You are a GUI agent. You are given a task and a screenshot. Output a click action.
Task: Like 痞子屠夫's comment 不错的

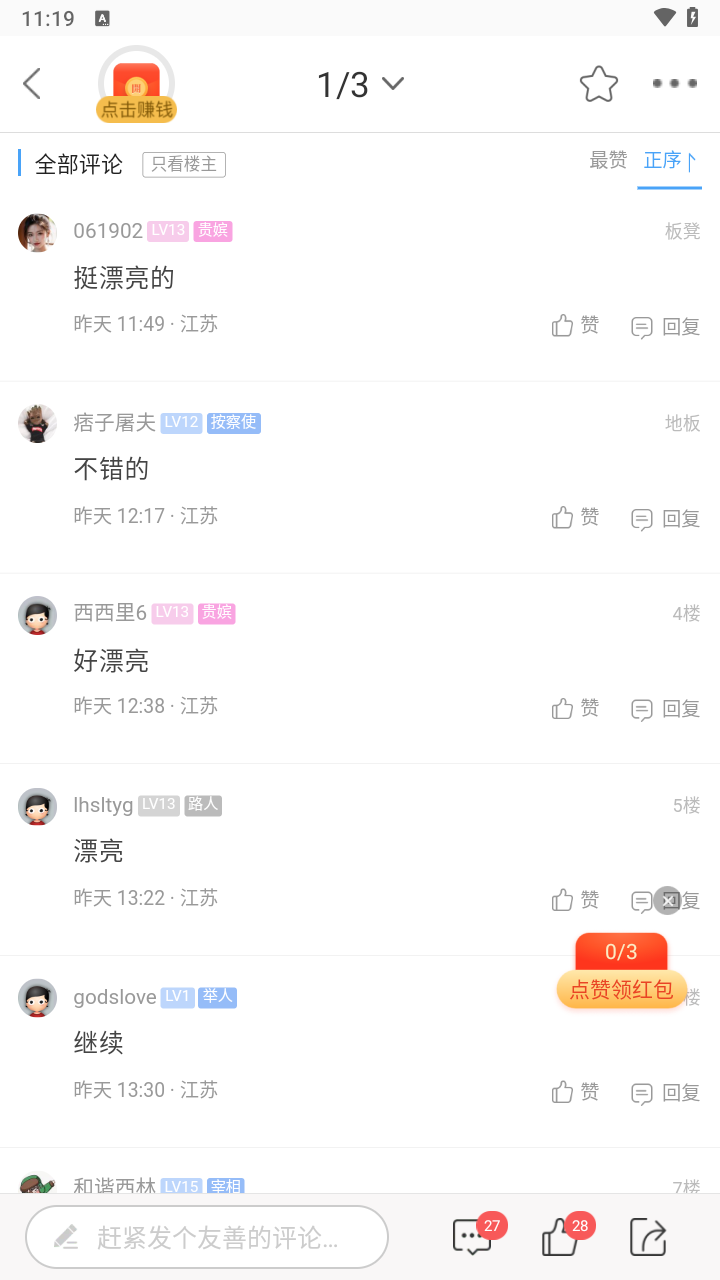pyautogui.click(x=575, y=518)
